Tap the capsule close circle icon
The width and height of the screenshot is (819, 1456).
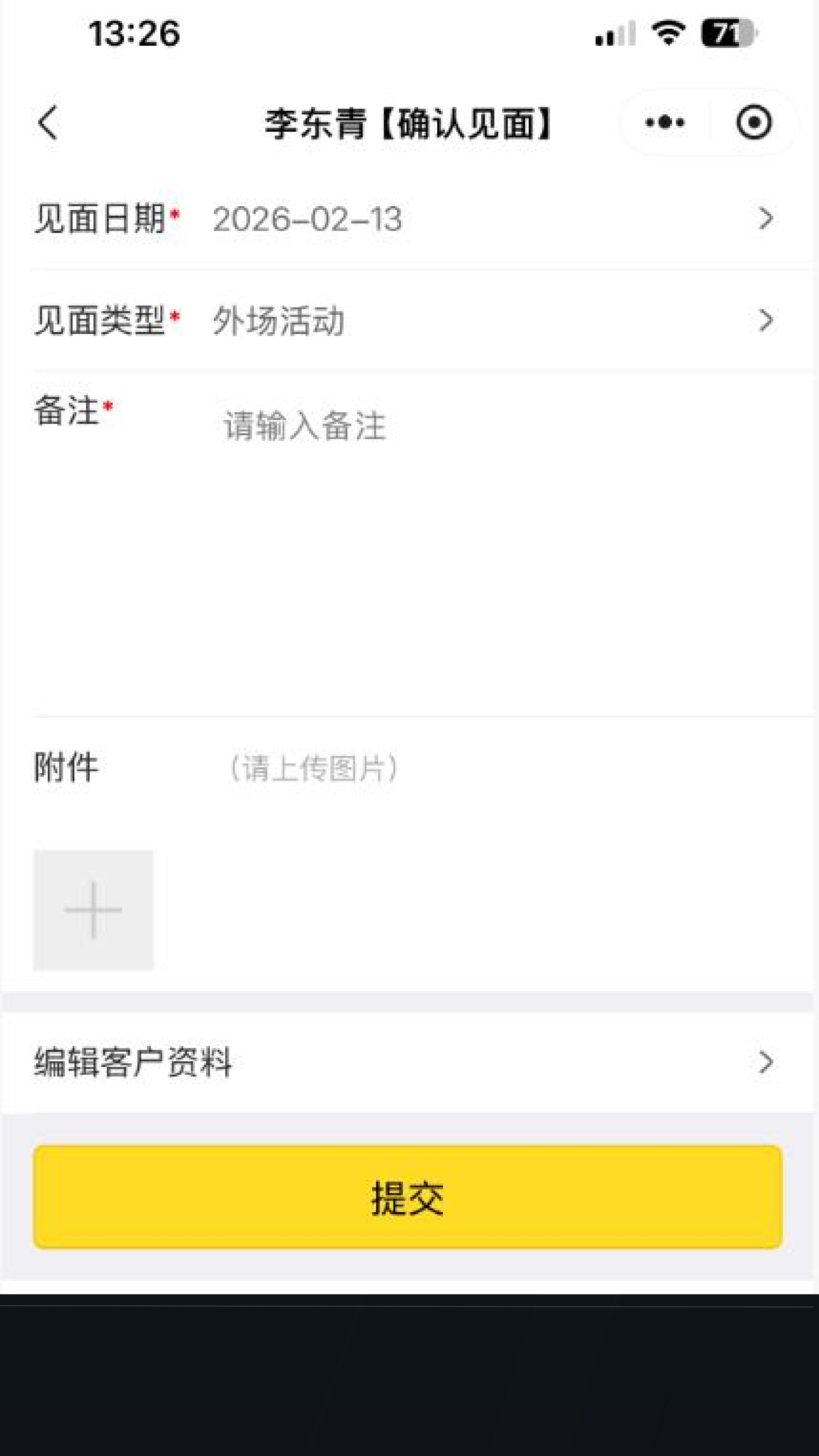coord(754,122)
